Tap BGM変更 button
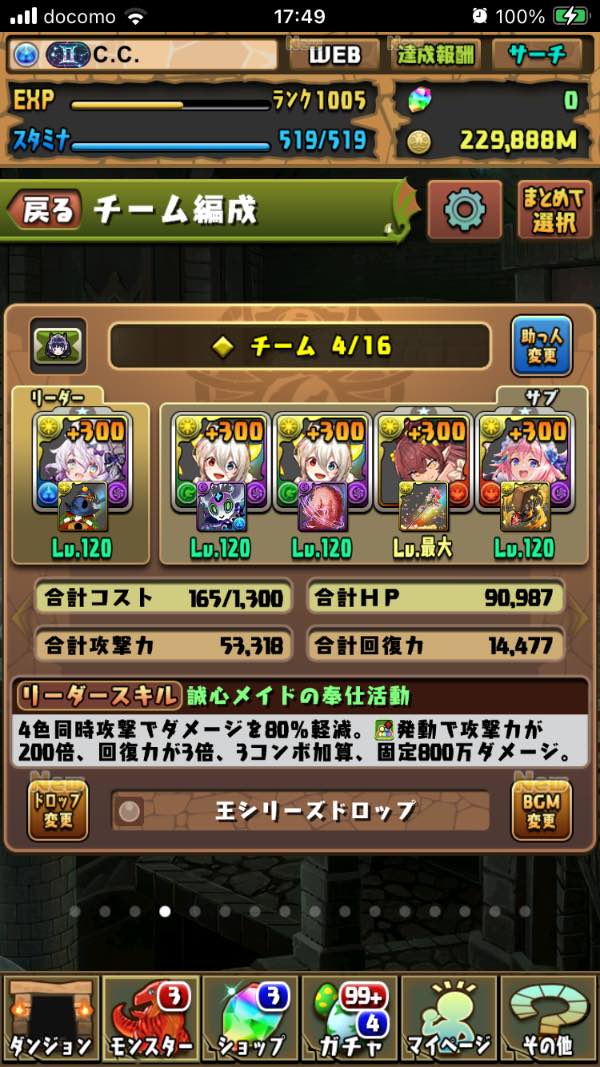 pos(541,811)
